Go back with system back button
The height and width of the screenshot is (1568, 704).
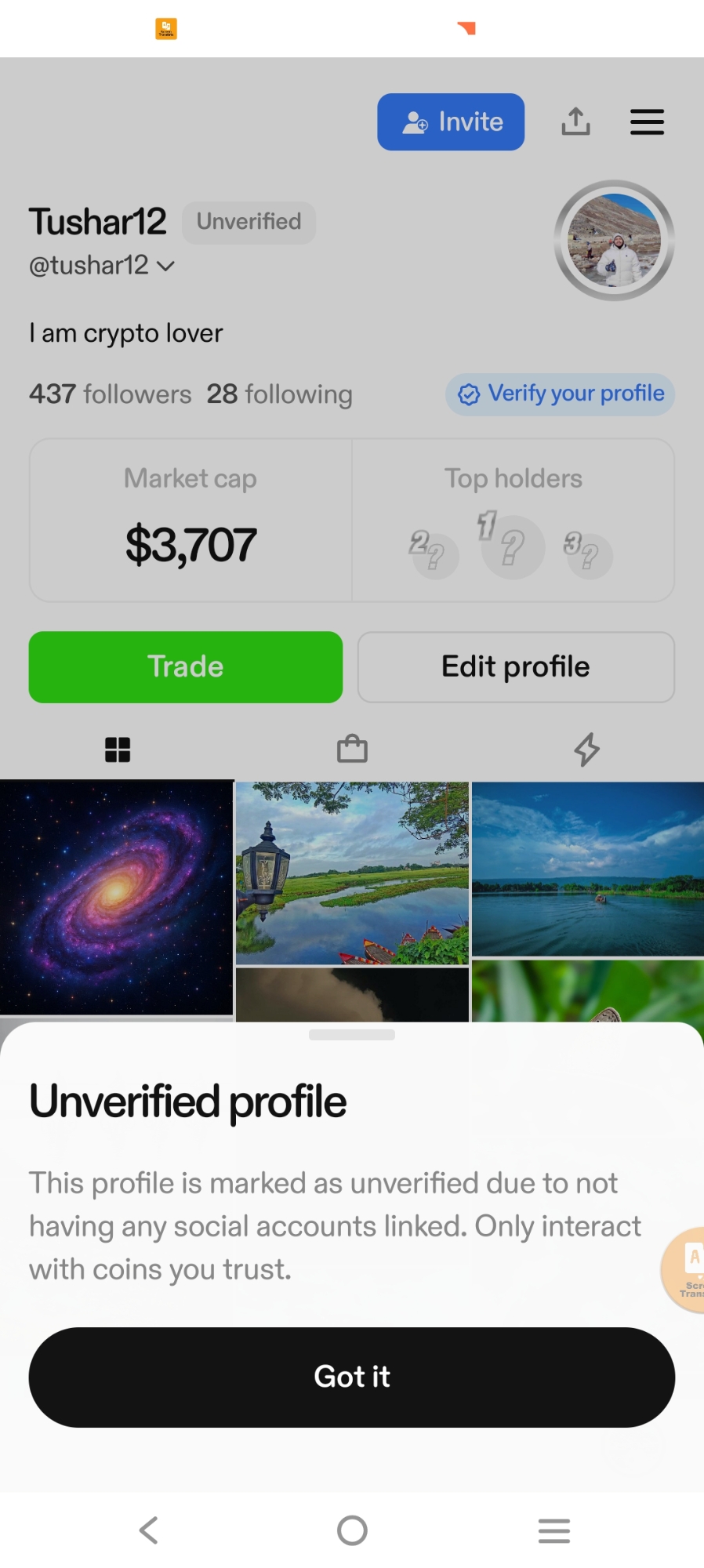[x=148, y=1530]
